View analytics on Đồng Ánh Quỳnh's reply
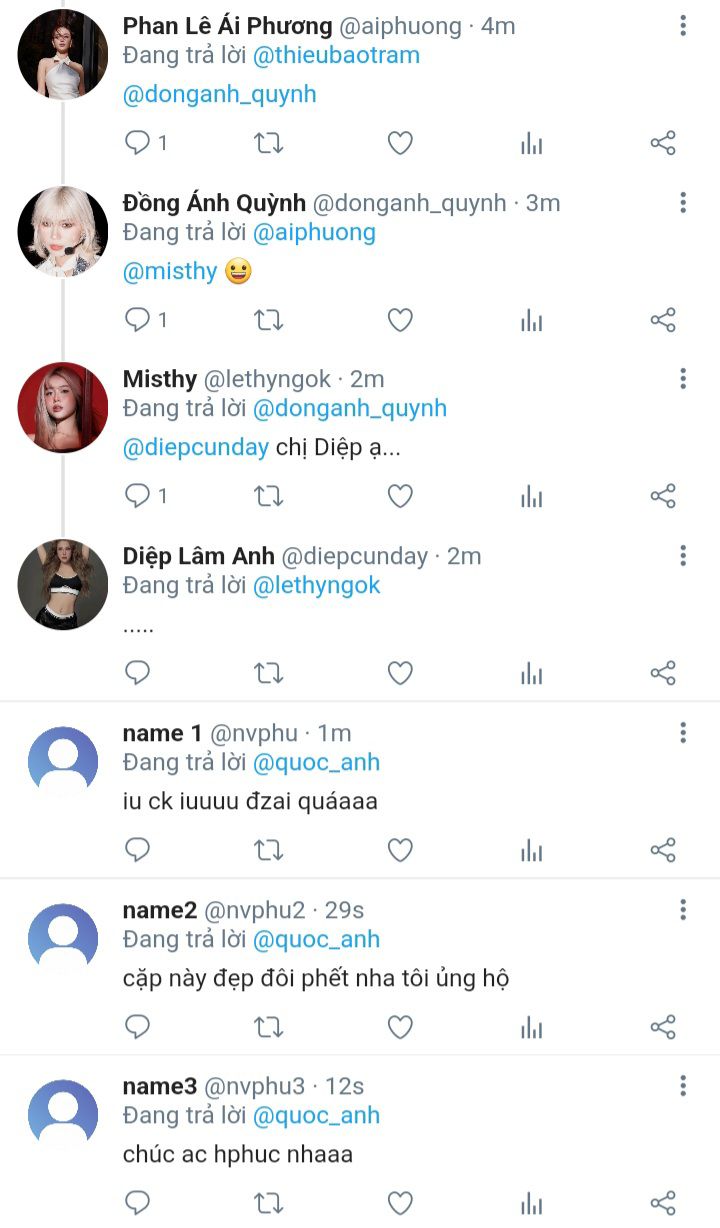 [x=532, y=320]
